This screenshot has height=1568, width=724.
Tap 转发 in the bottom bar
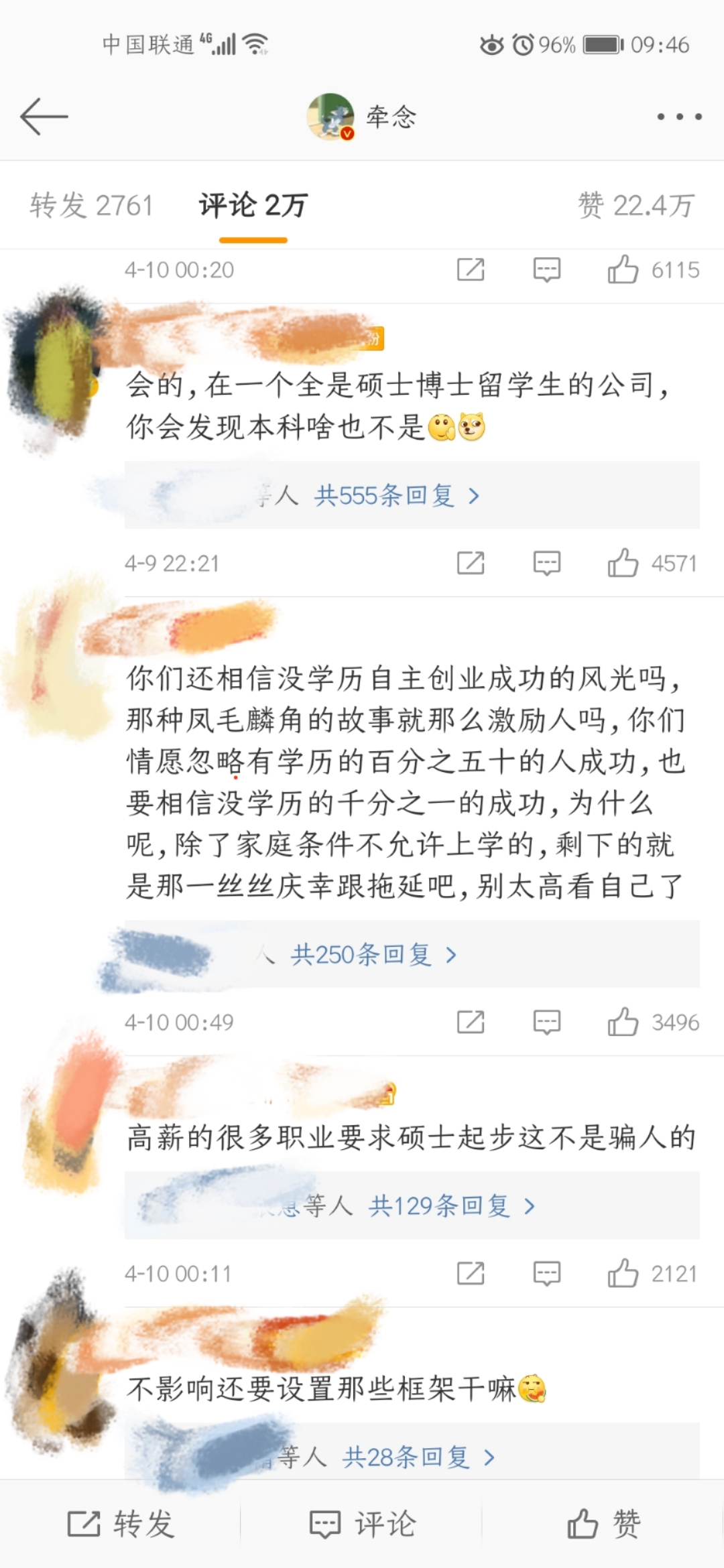pos(121,1524)
